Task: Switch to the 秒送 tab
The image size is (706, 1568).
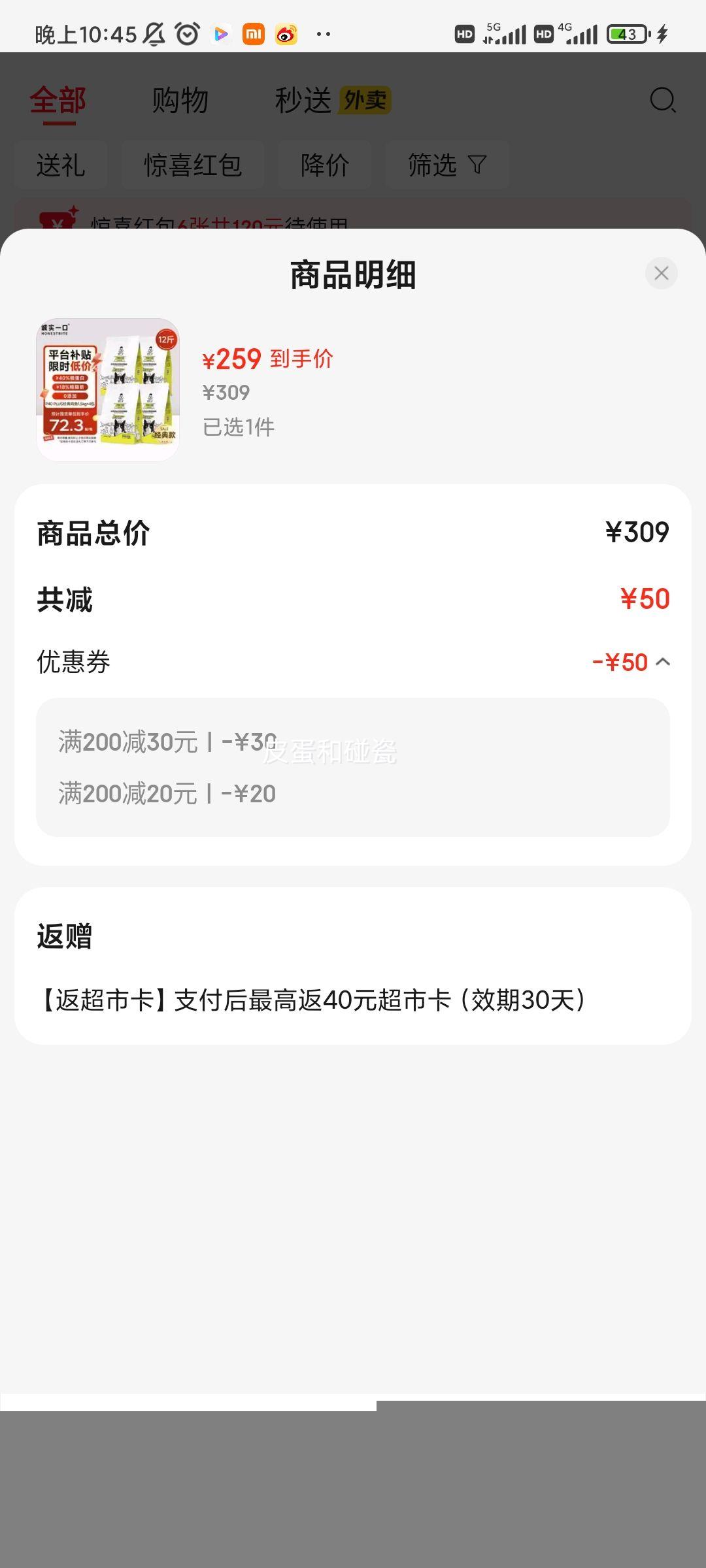Action: point(305,101)
